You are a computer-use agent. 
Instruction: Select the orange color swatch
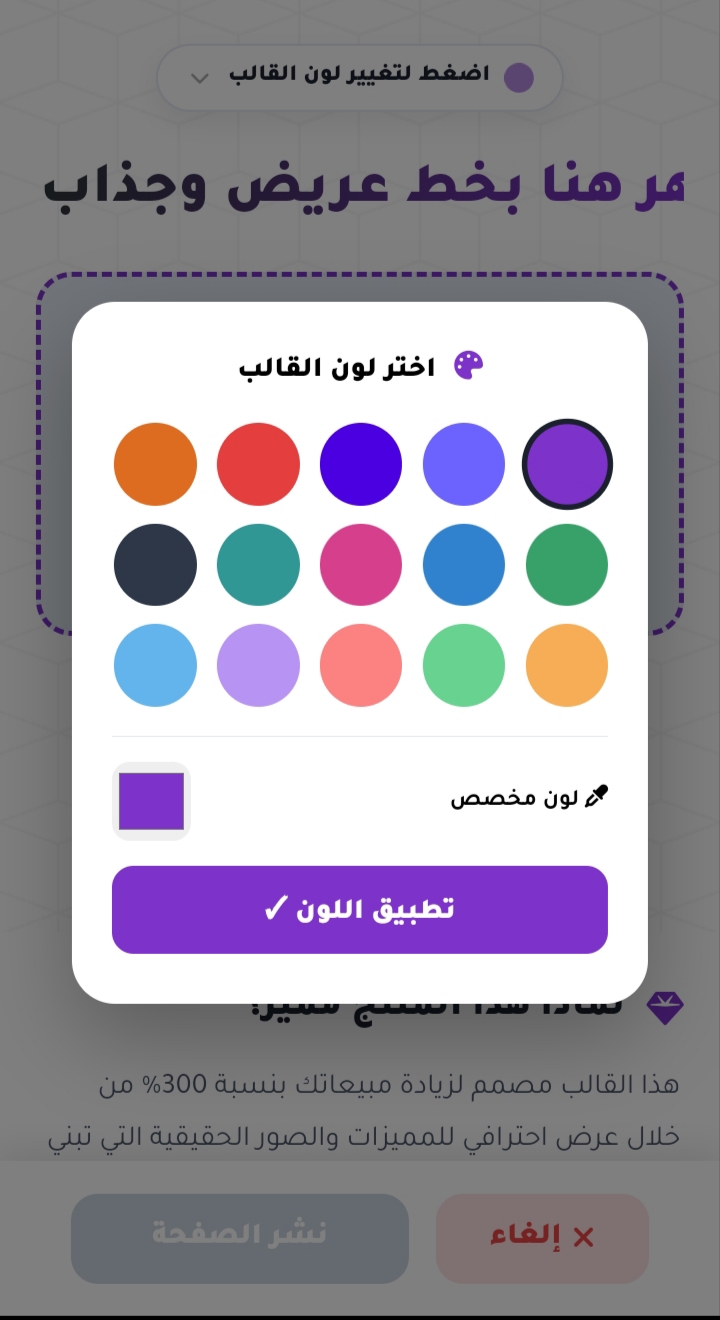point(155,464)
